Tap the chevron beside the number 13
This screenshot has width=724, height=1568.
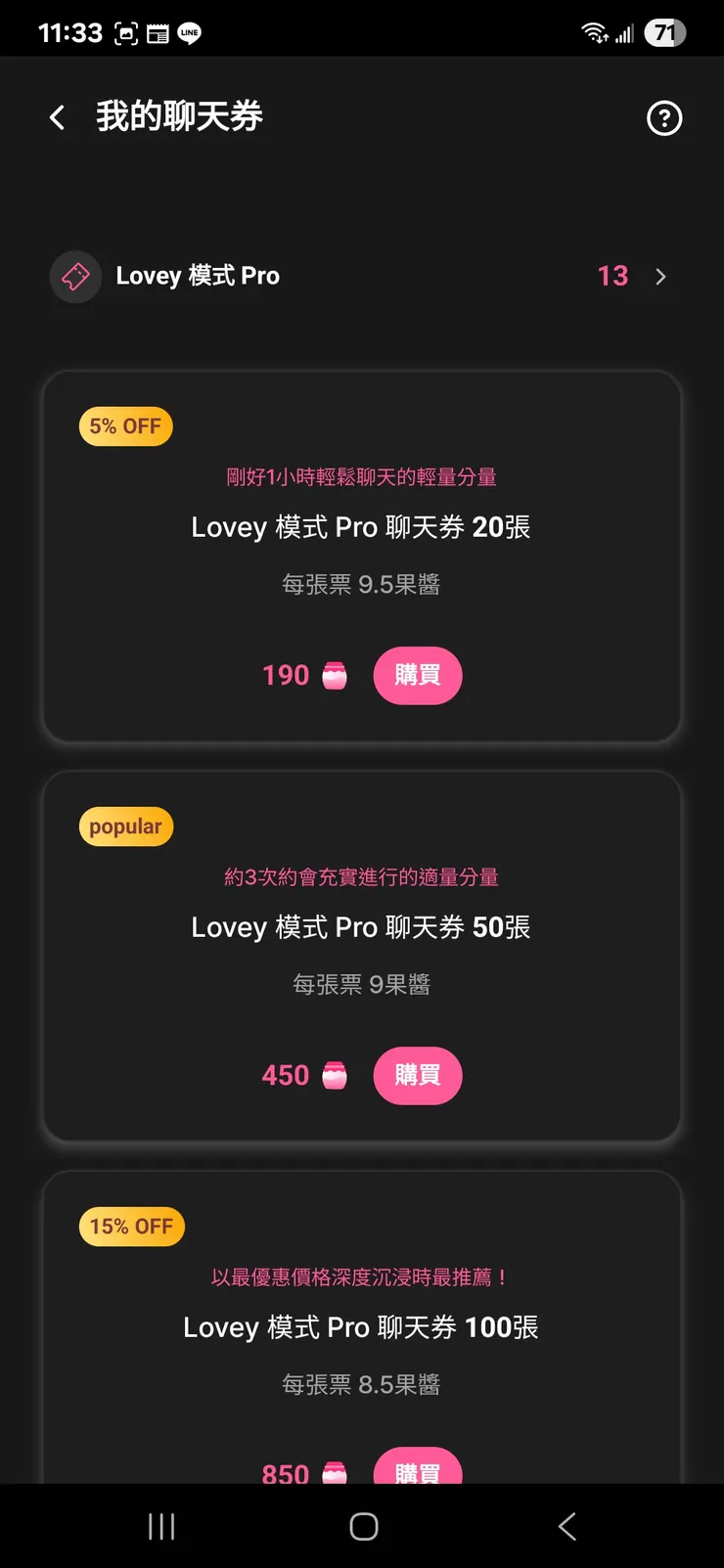660,277
